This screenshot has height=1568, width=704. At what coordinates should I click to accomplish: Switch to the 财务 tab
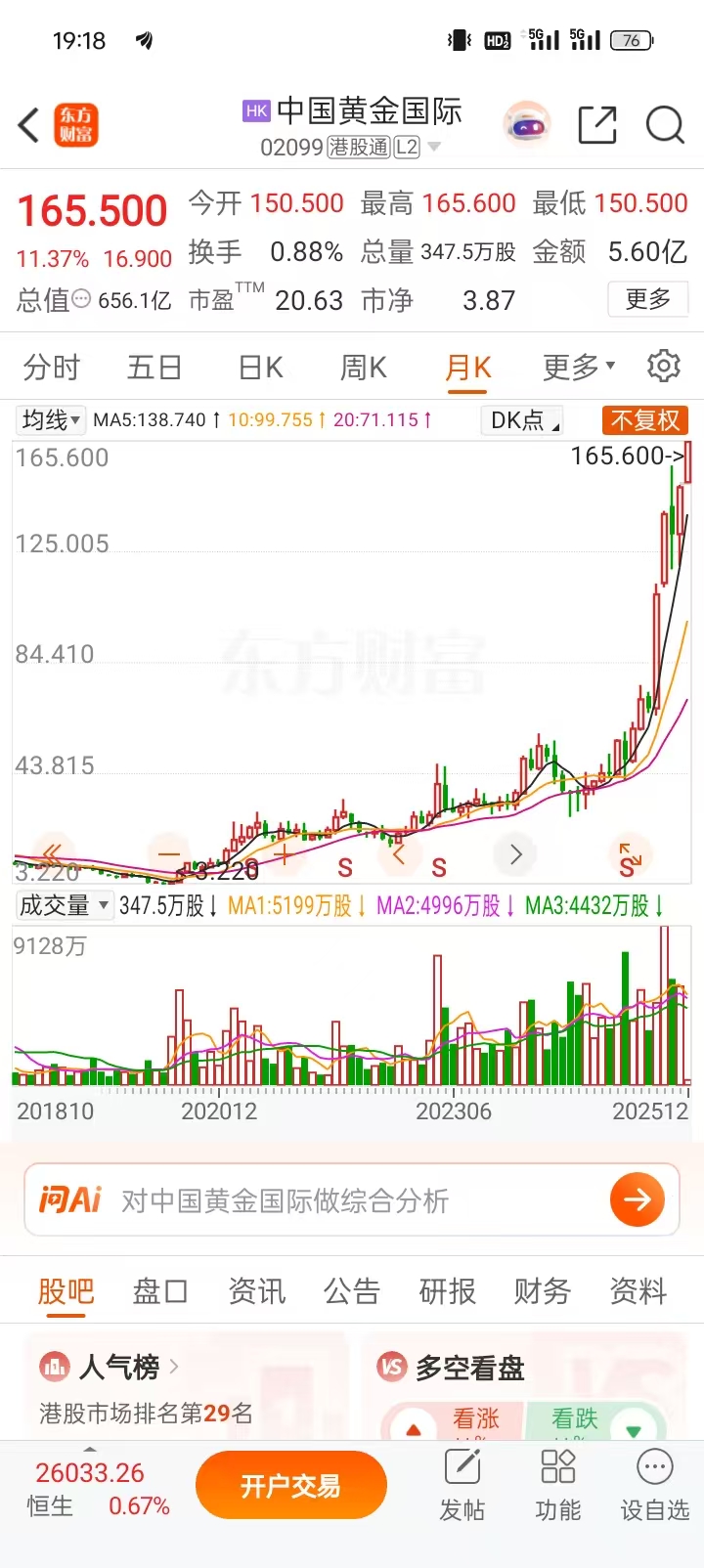(x=542, y=1291)
